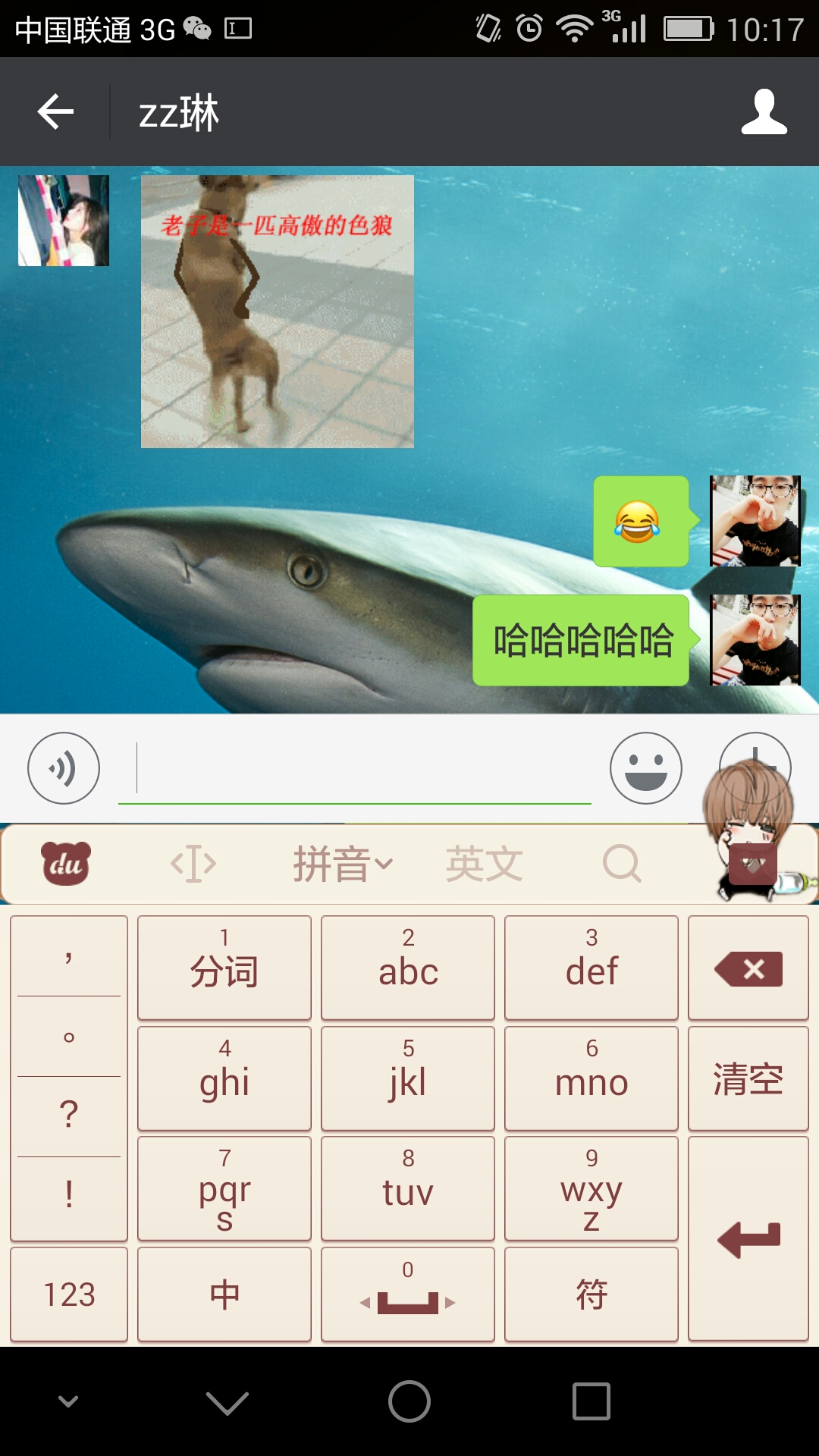Tap zz琳's avatar beside the GIF
Image resolution: width=819 pixels, height=1456 pixels.
64,221
